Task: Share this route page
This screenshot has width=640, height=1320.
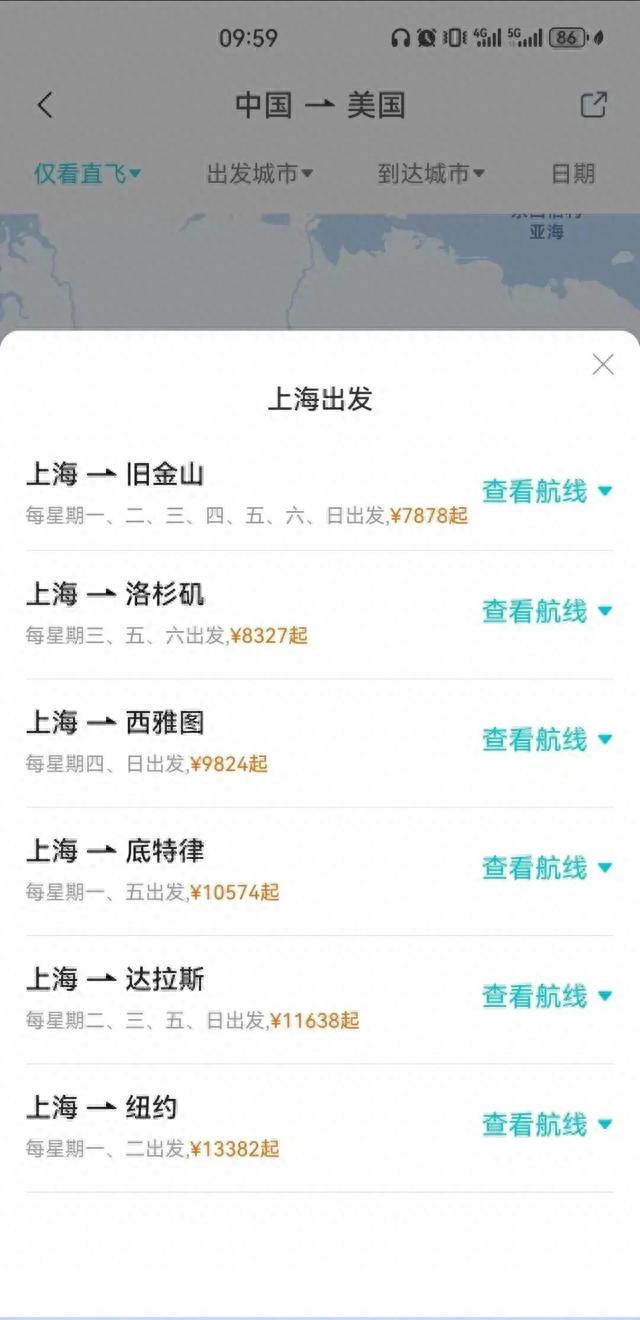Action: [593, 105]
